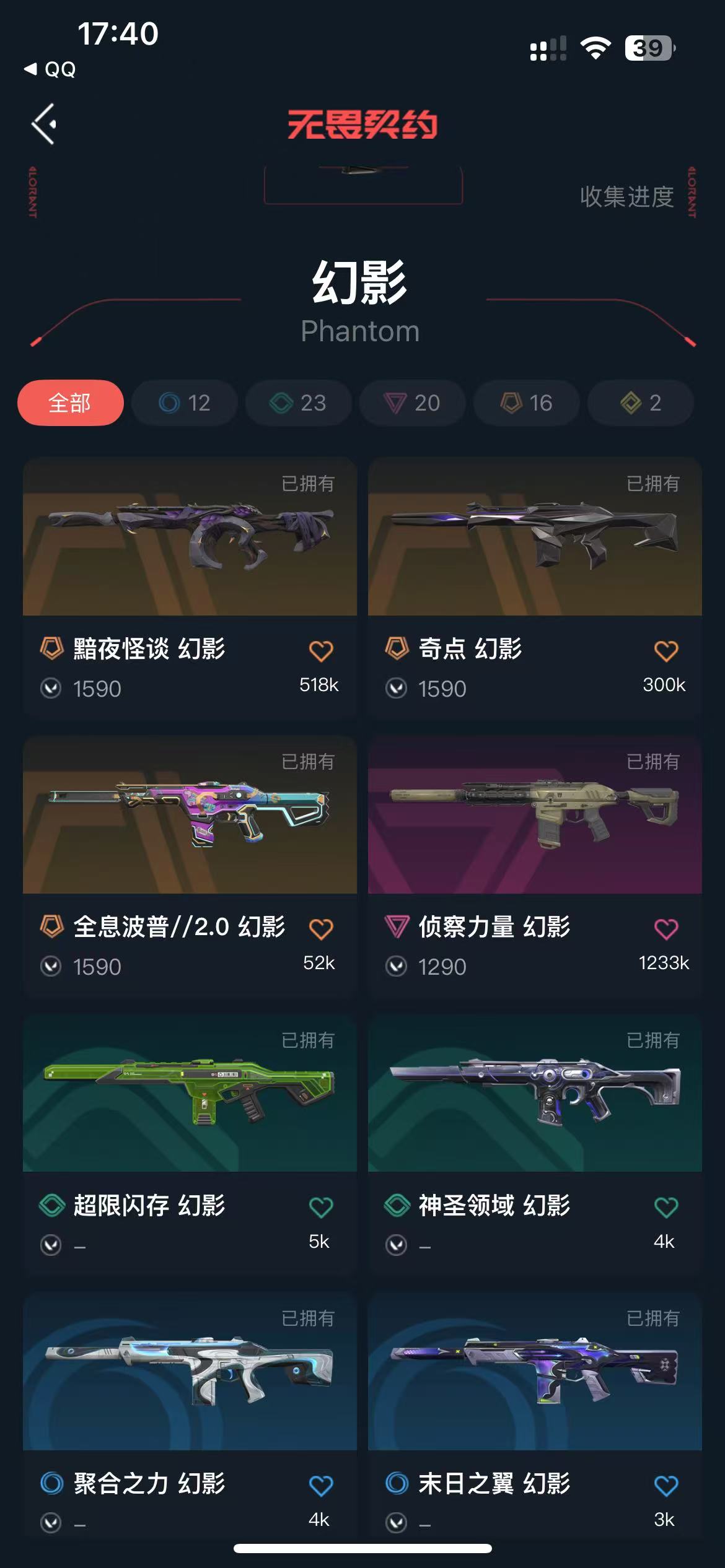
Task: Filter by the green tier with 23 skins
Action: [x=299, y=403]
